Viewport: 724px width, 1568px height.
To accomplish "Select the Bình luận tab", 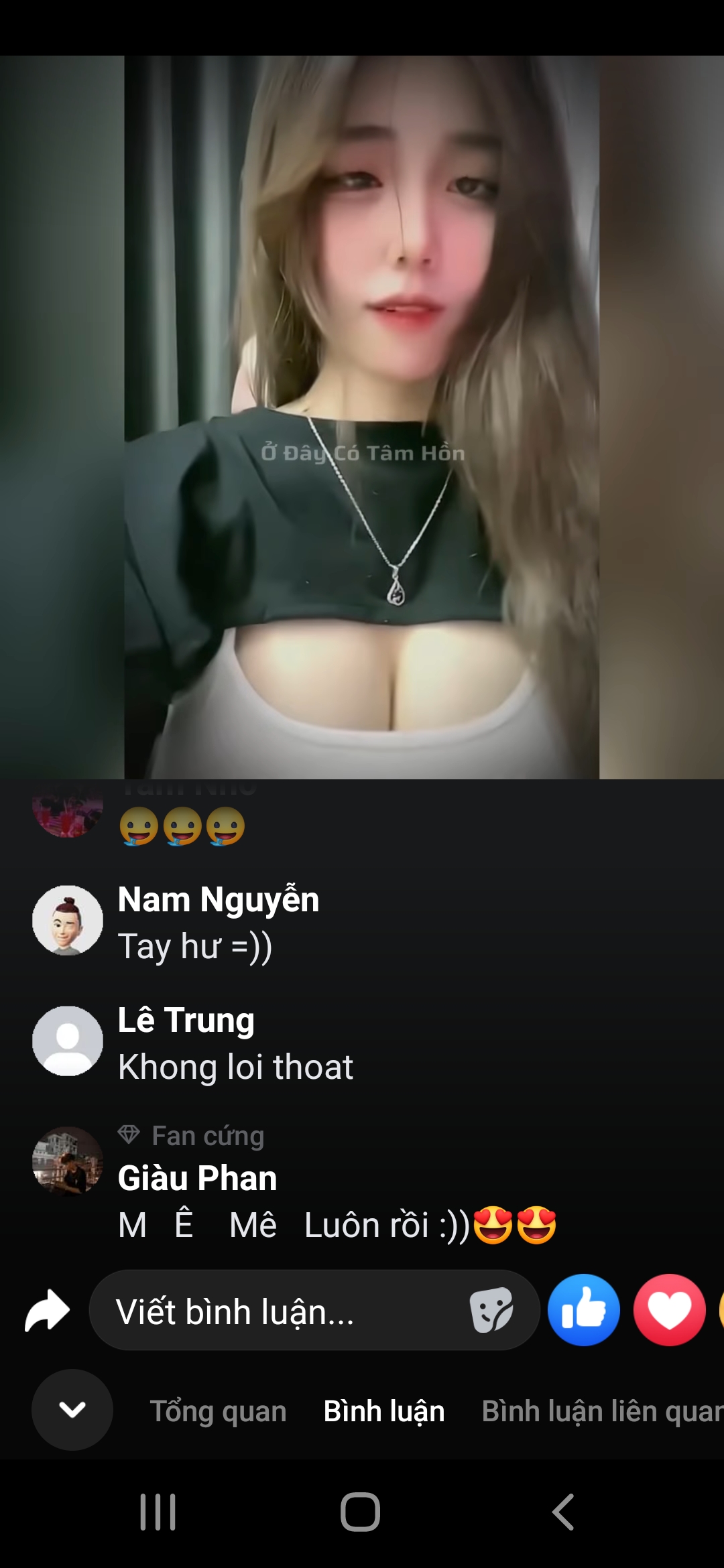I will click(x=384, y=1411).
